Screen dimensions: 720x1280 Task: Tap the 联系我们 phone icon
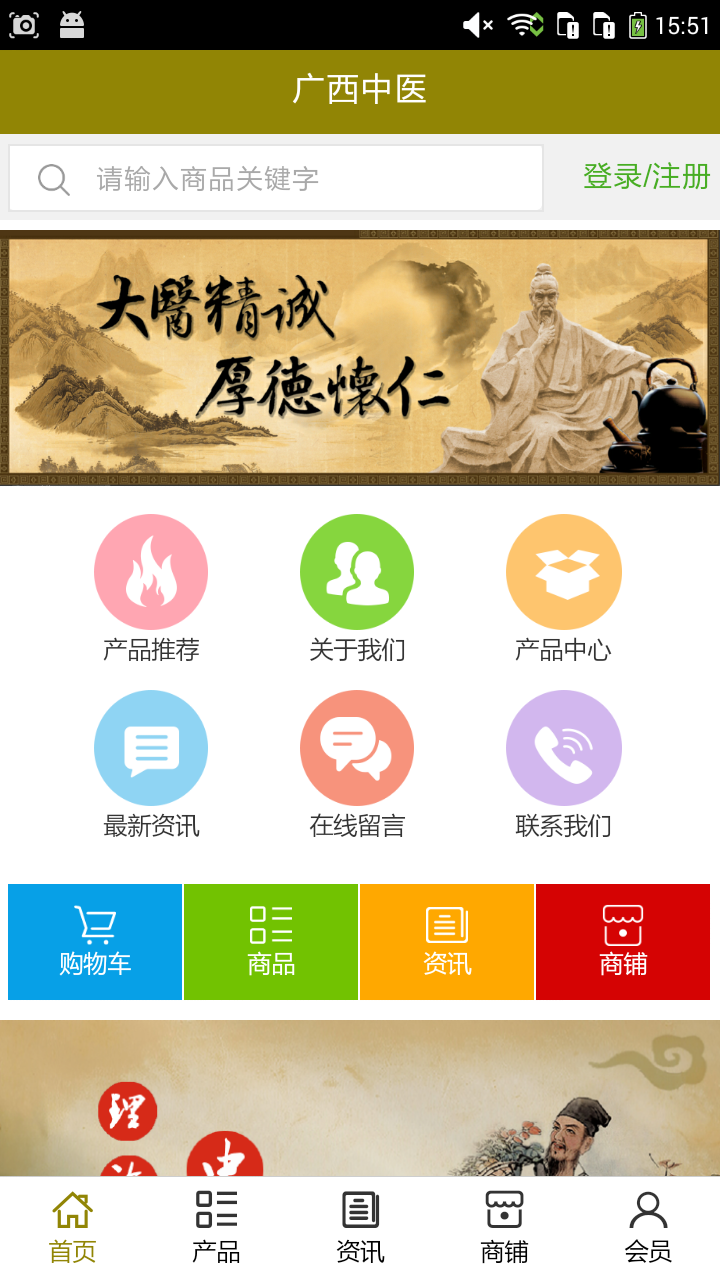563,747
